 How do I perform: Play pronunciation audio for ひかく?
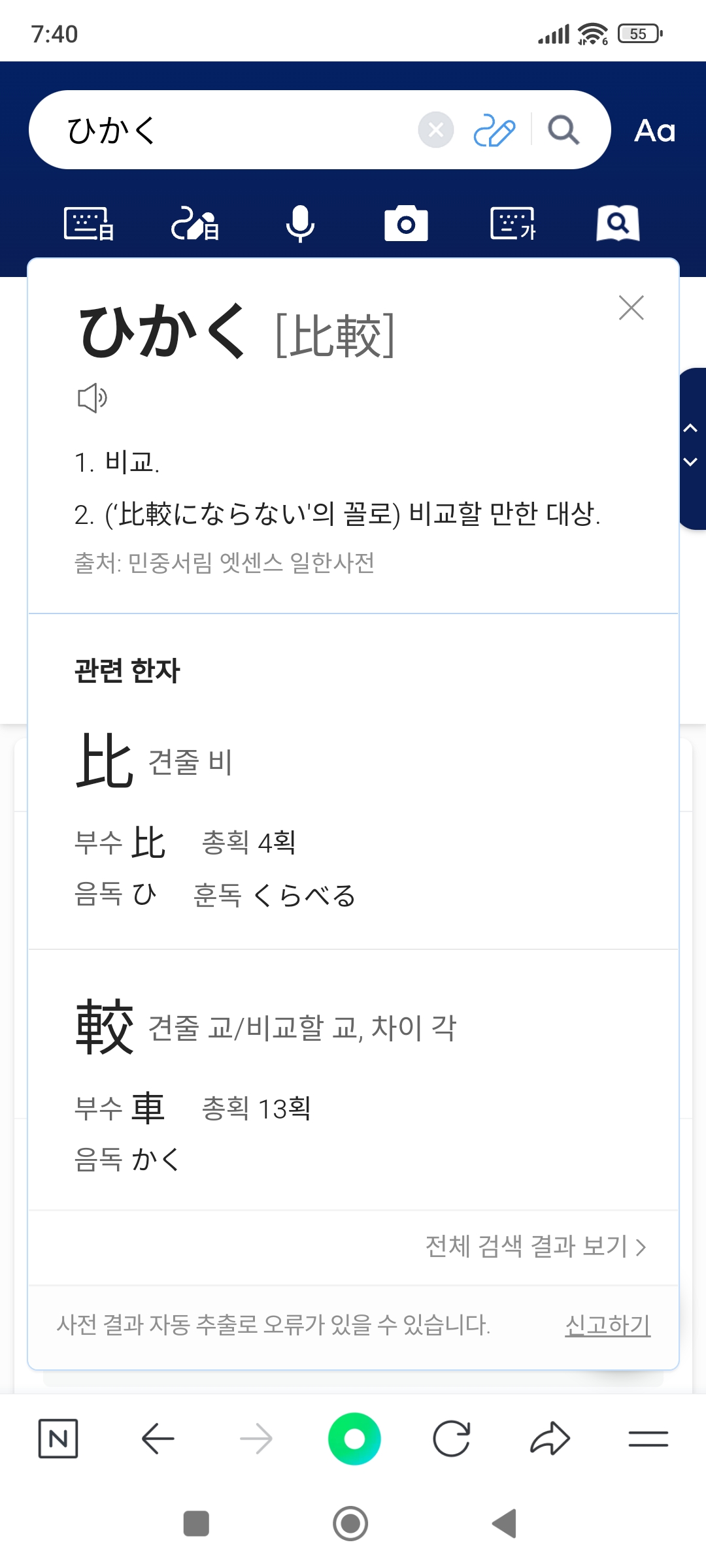tap(92, 397)
